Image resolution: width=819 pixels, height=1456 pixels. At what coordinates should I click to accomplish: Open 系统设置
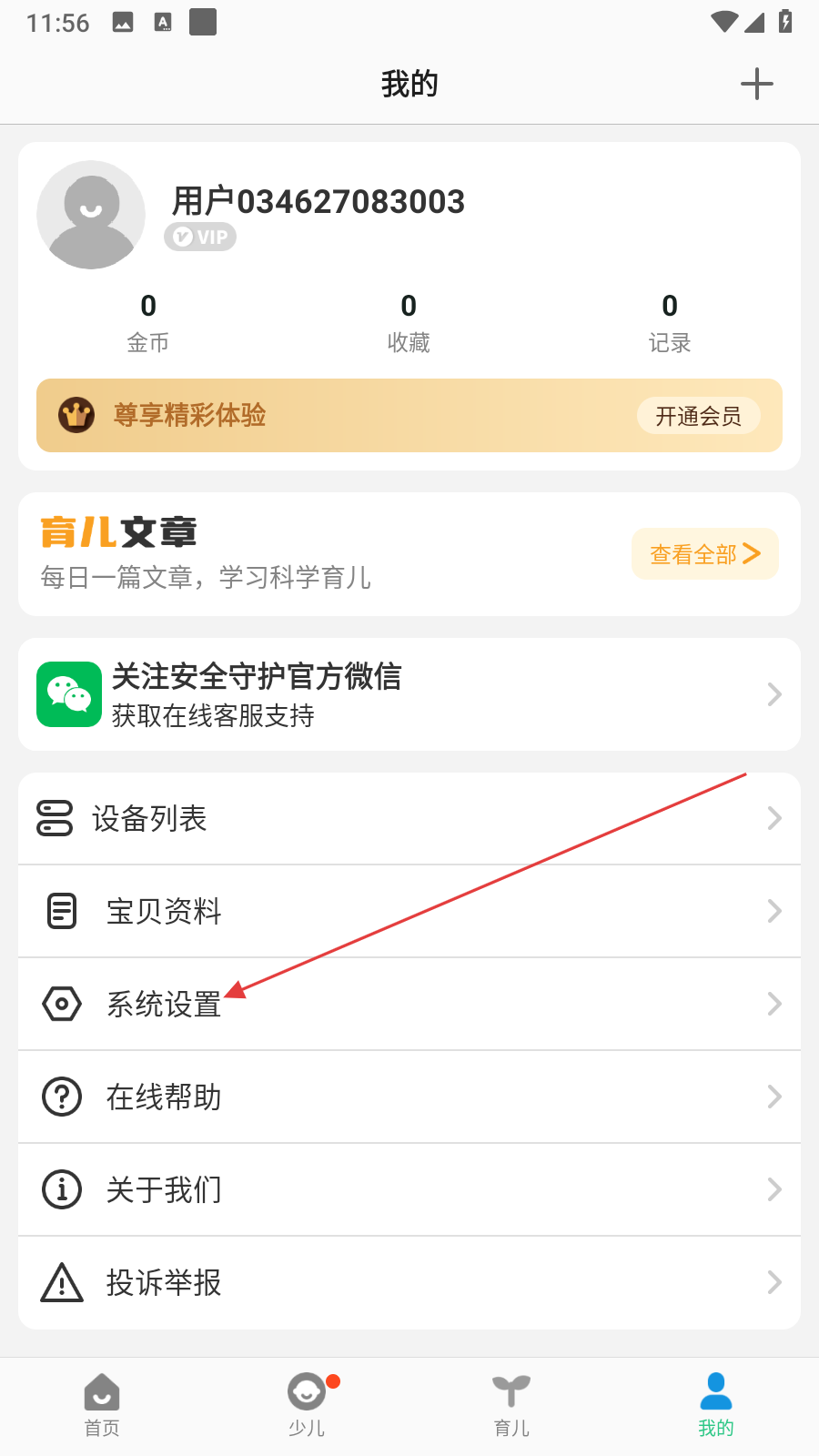(x=409, y=1004)
